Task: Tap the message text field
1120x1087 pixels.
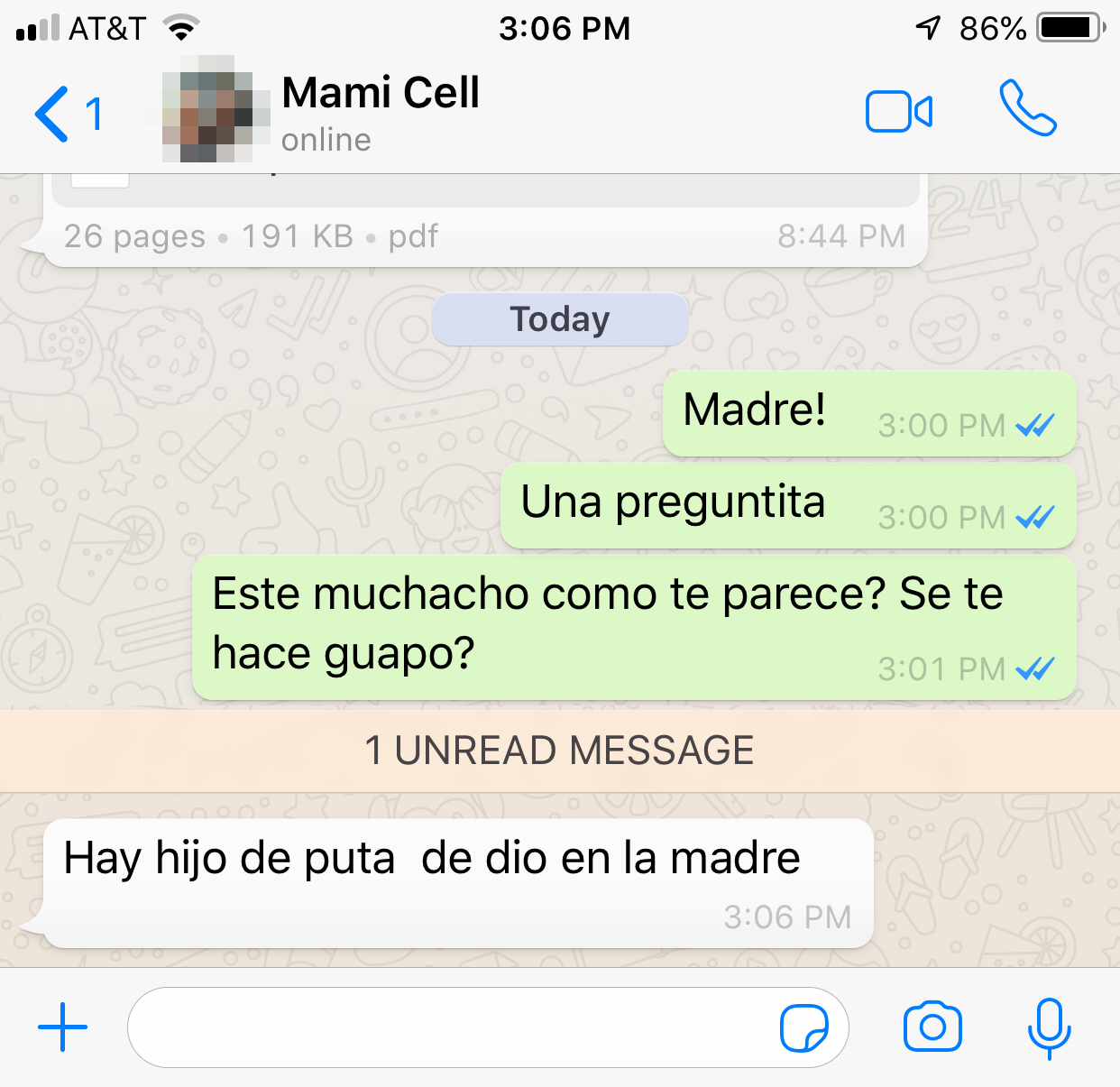Action: (451, 1027)
